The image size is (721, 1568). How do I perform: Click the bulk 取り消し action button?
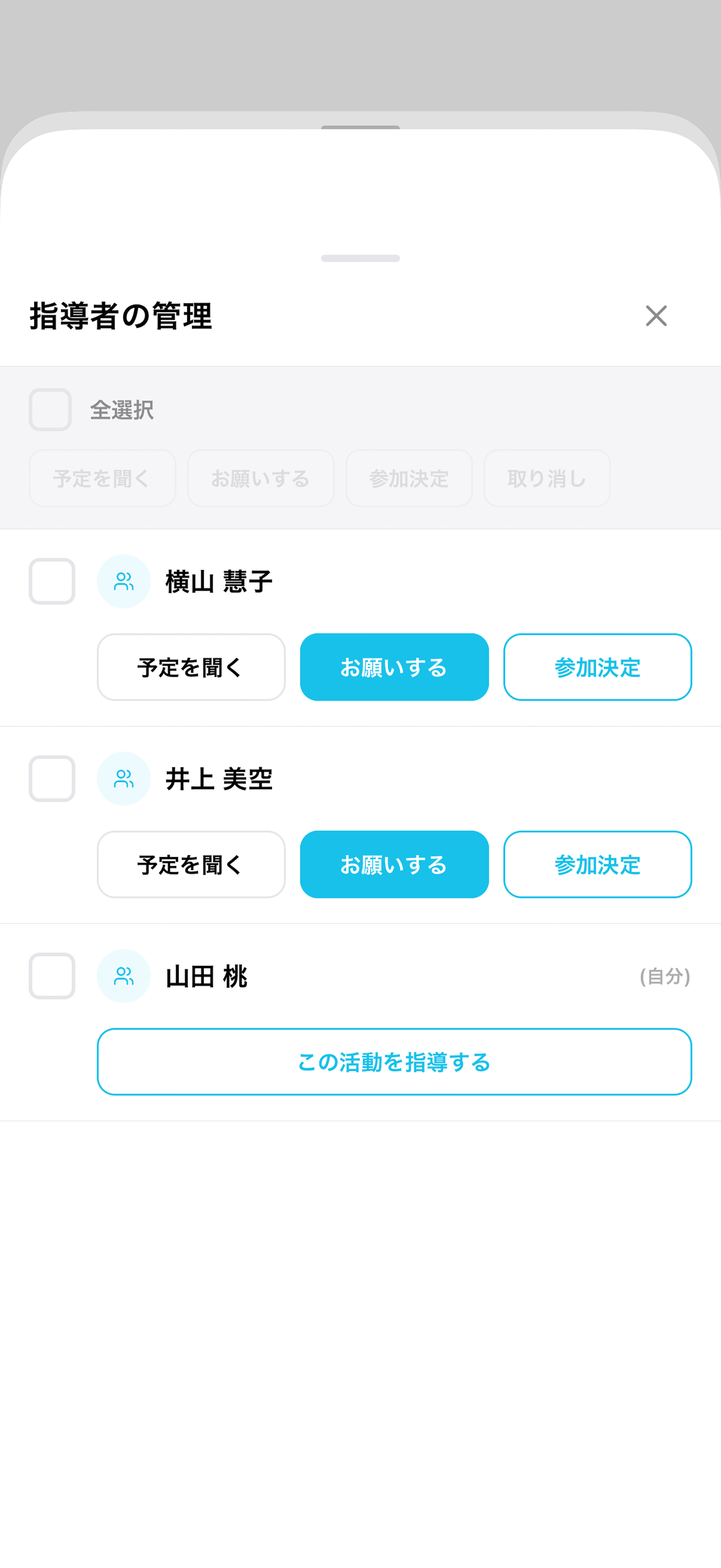(x=546, y=478)
